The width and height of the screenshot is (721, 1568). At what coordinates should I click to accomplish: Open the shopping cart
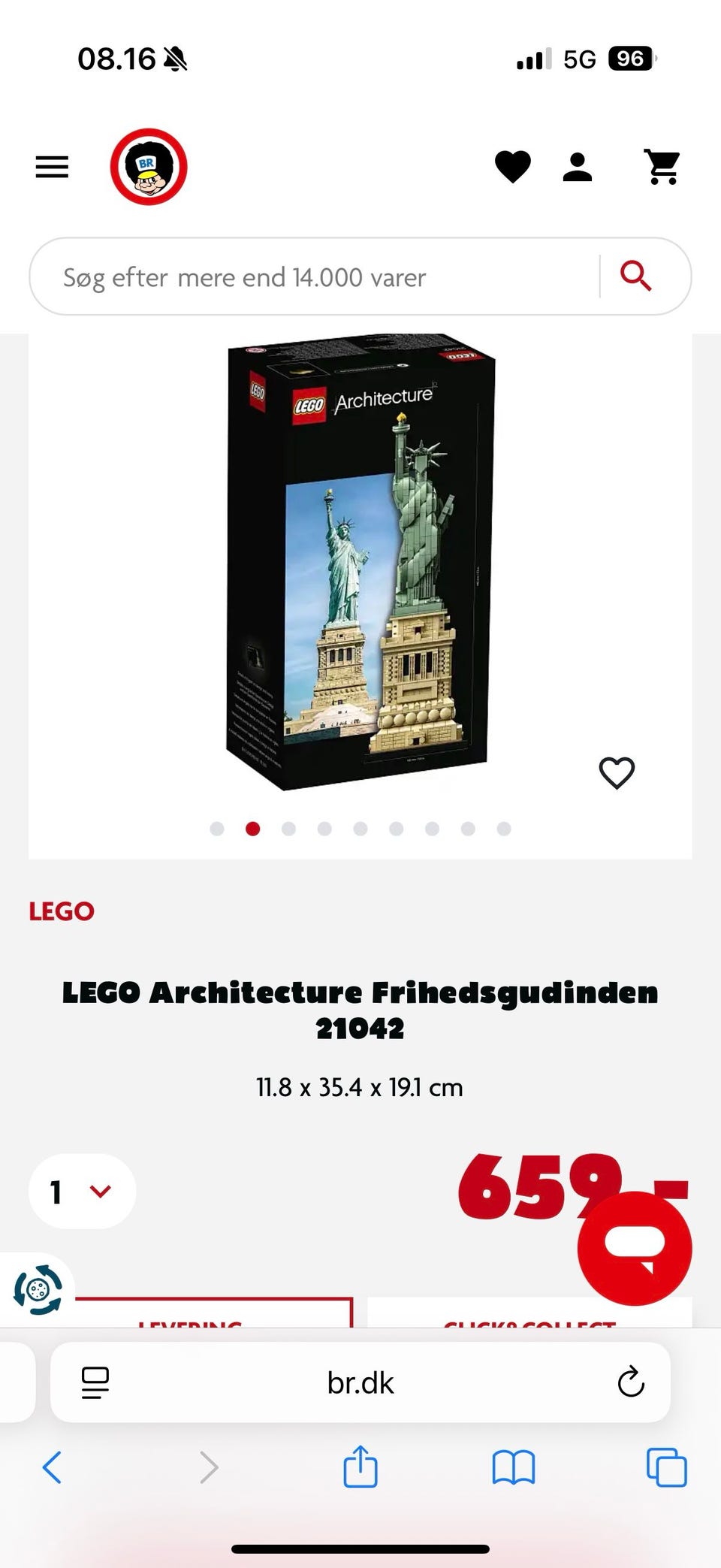pos(662,167)
